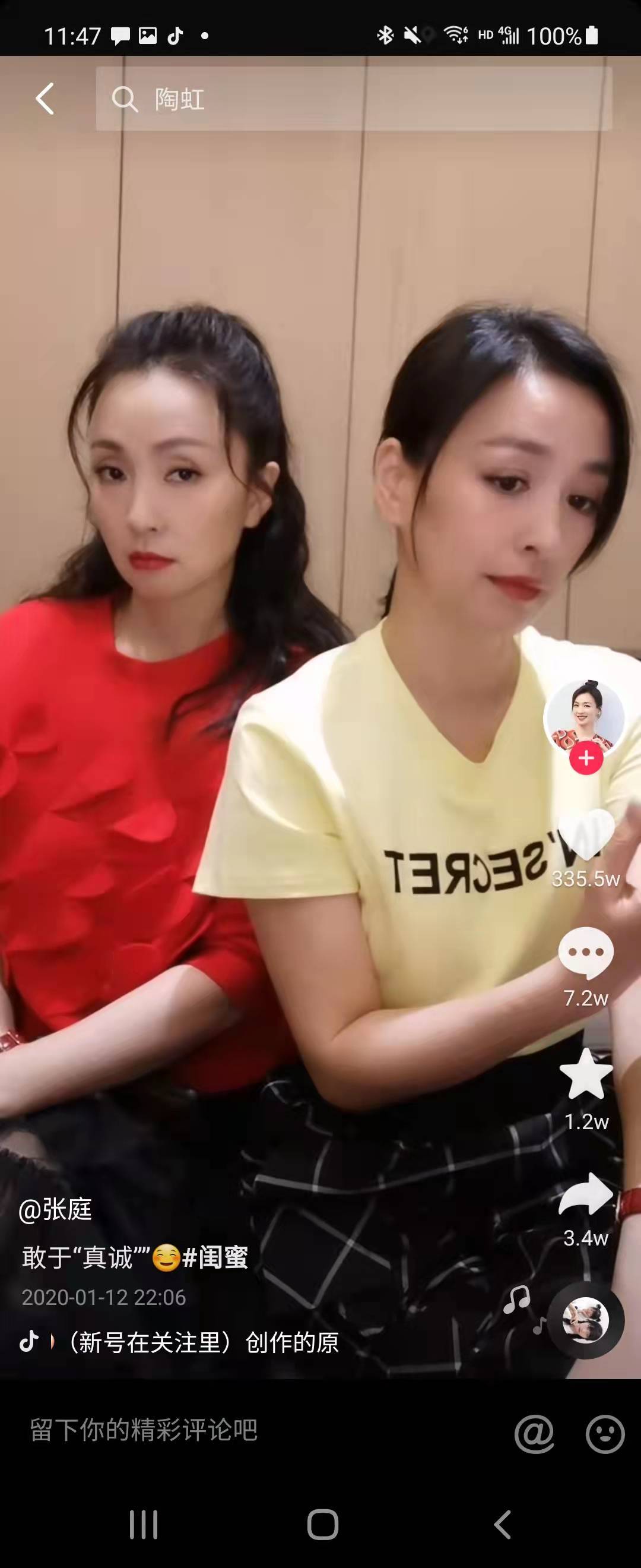Open recent apps from navigation bar
This screenshot has height=1568, width=641.
coord(144,1525)
